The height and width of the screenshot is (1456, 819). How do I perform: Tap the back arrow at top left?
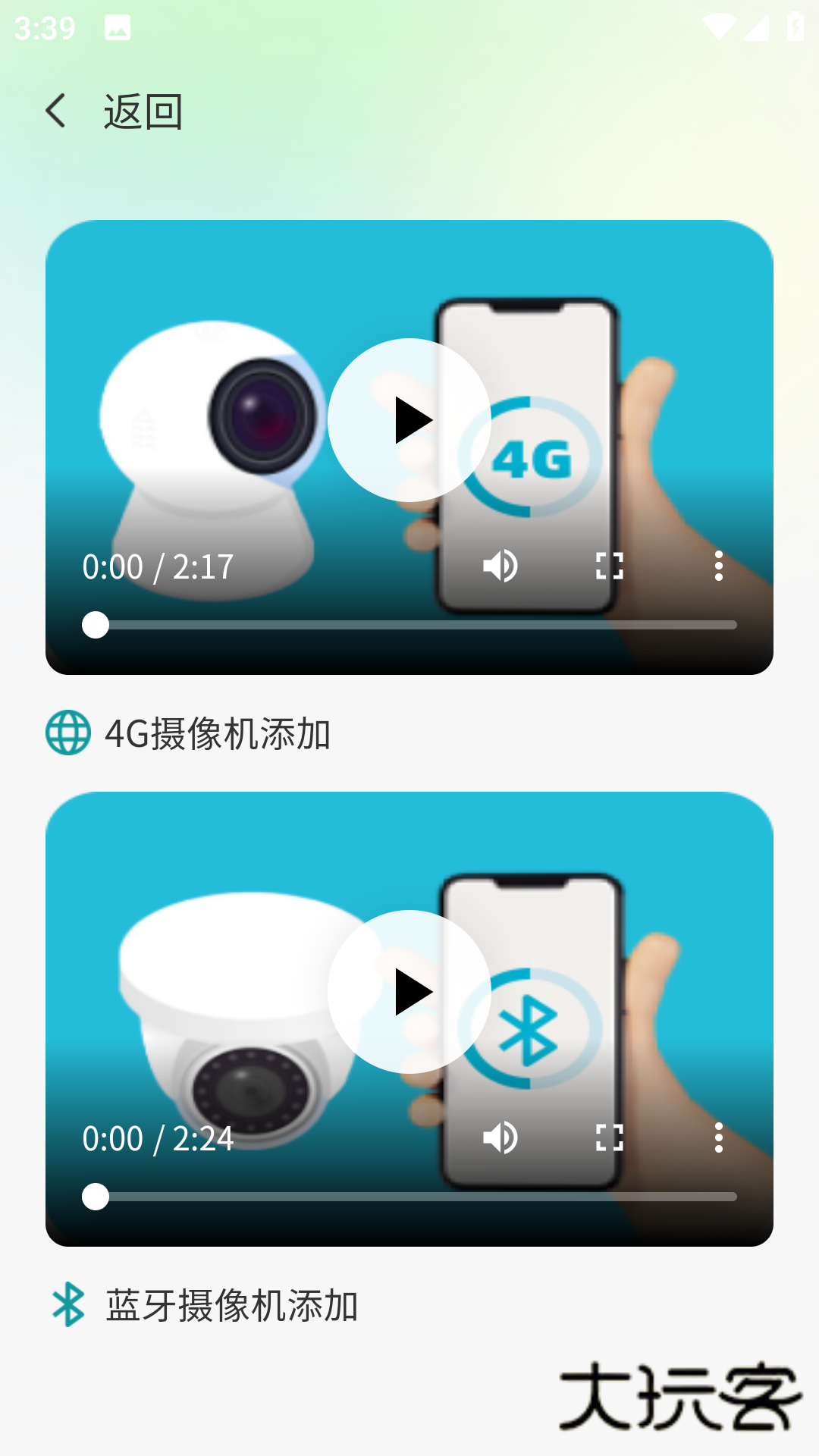55,110
